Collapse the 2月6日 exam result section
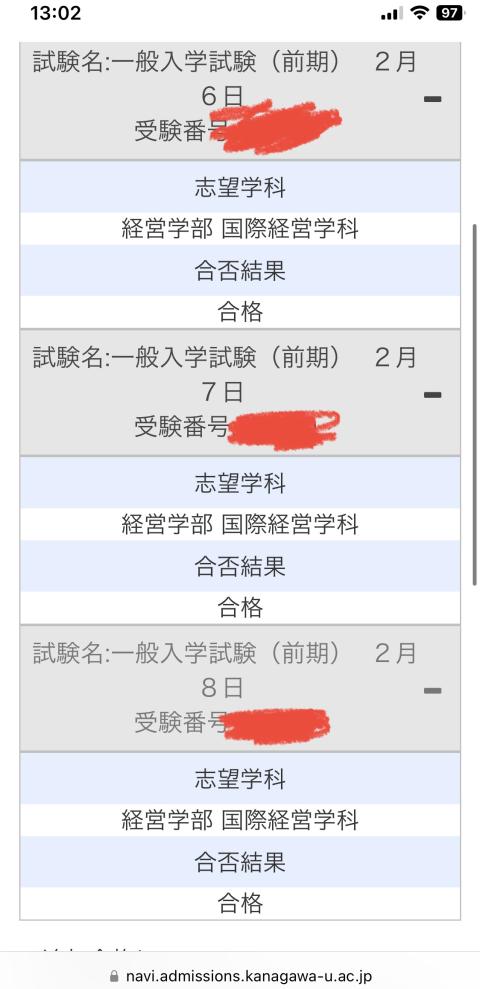Viewport: 480px width, 989px height. 432,99
